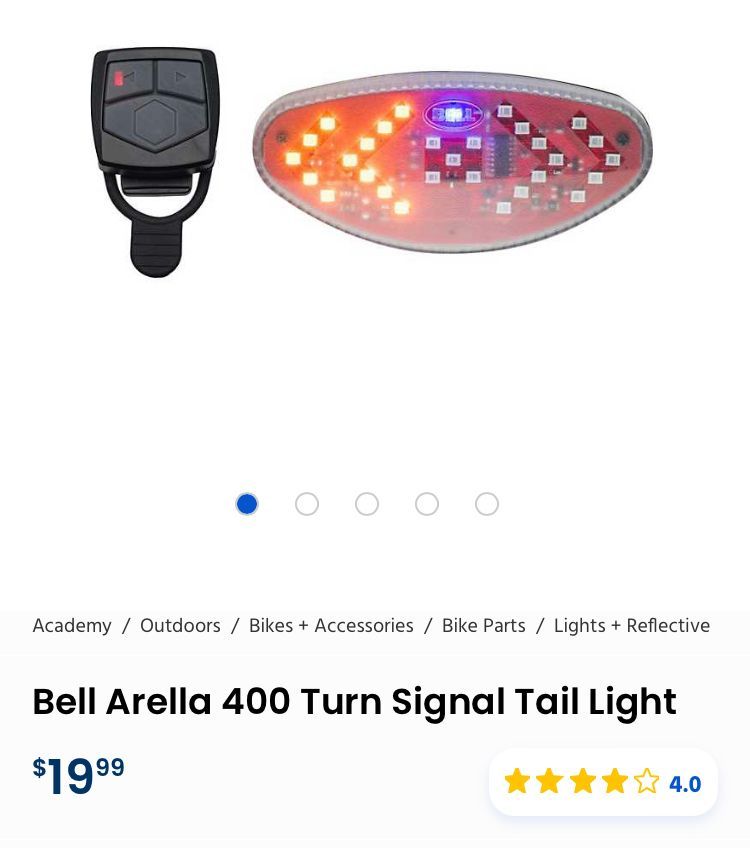Open Bikes + Accessories breadcrumb
The height and width of the screenshot is (848, 750).
tap(331, 626)
